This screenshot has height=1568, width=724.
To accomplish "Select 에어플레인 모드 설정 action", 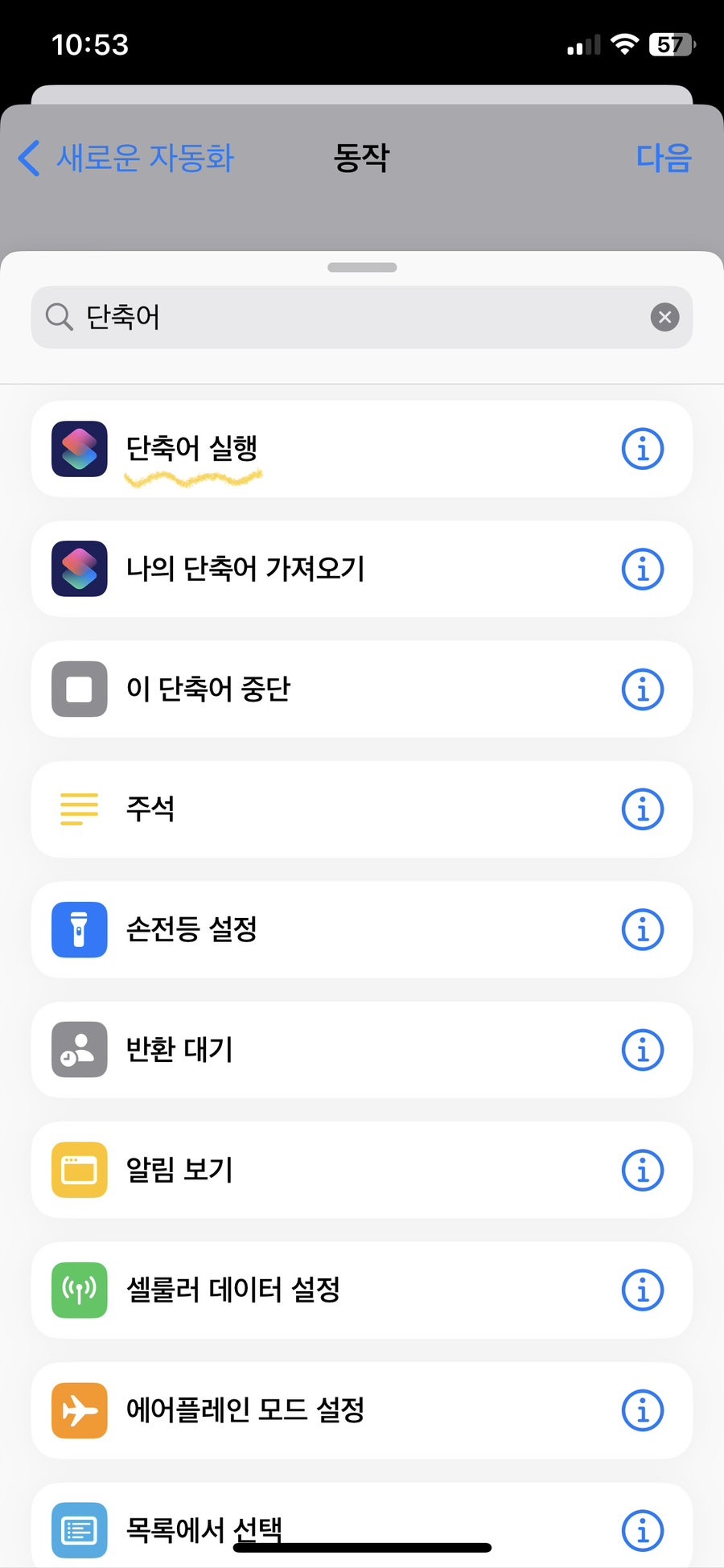I will tap(322, 1410).
